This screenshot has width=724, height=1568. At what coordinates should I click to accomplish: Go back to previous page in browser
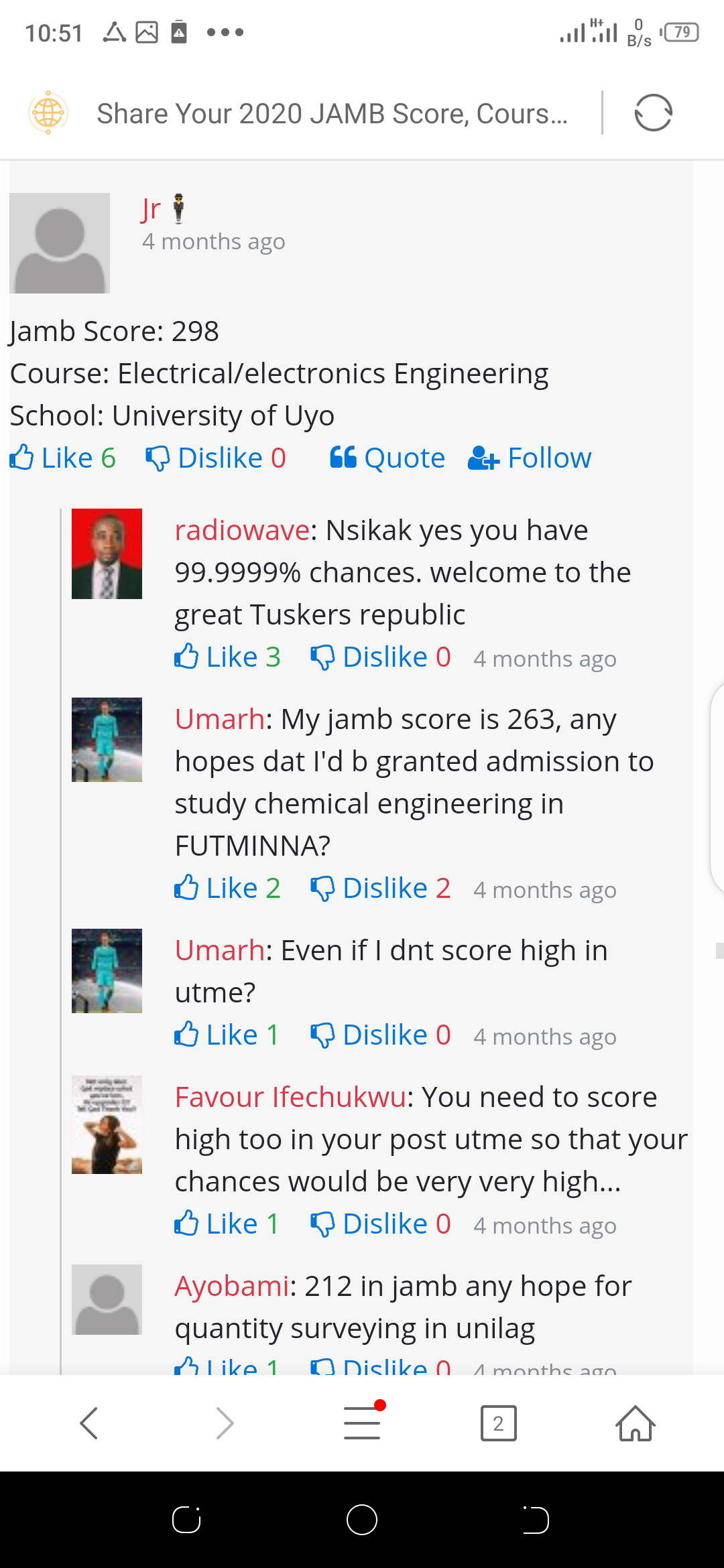[89, 1423]
